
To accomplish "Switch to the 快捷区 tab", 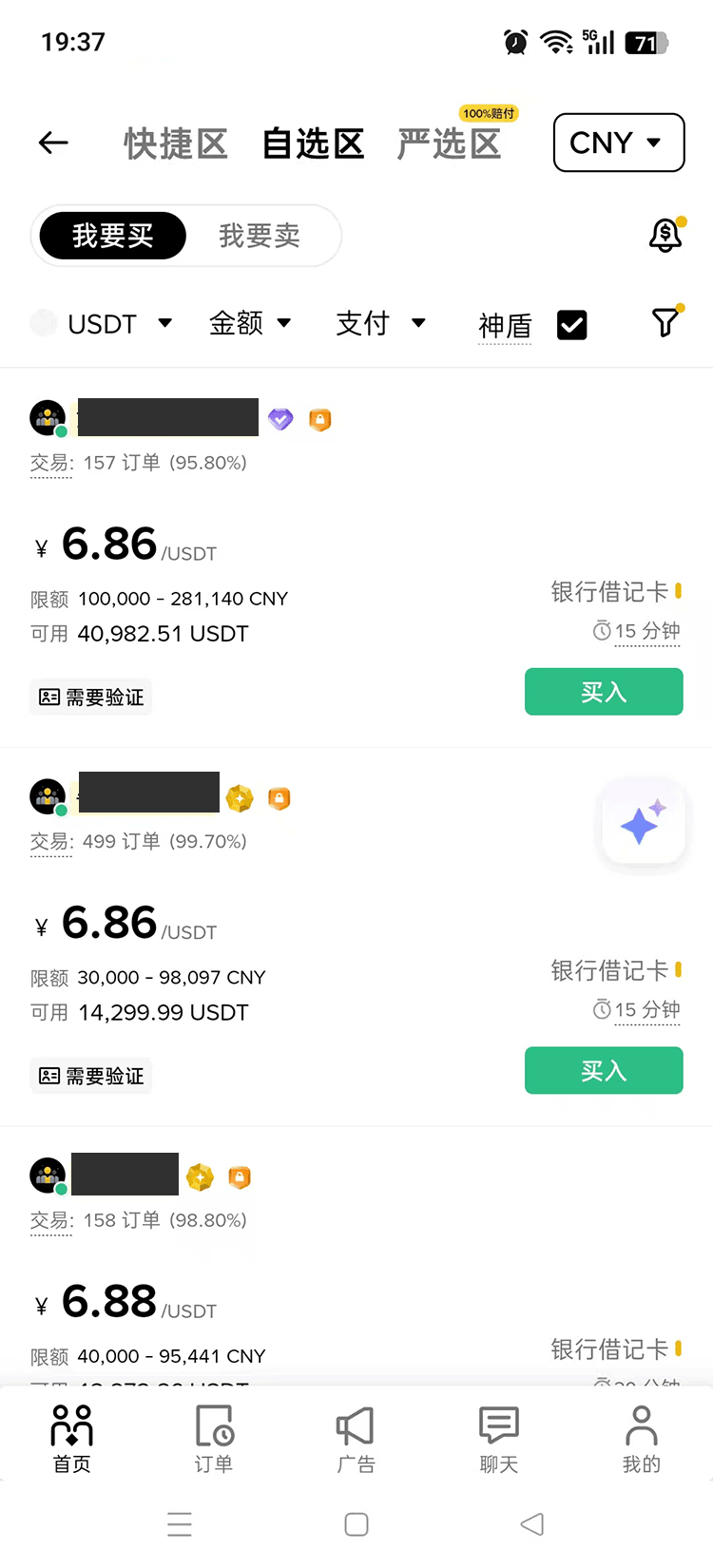I will point(176,143).
